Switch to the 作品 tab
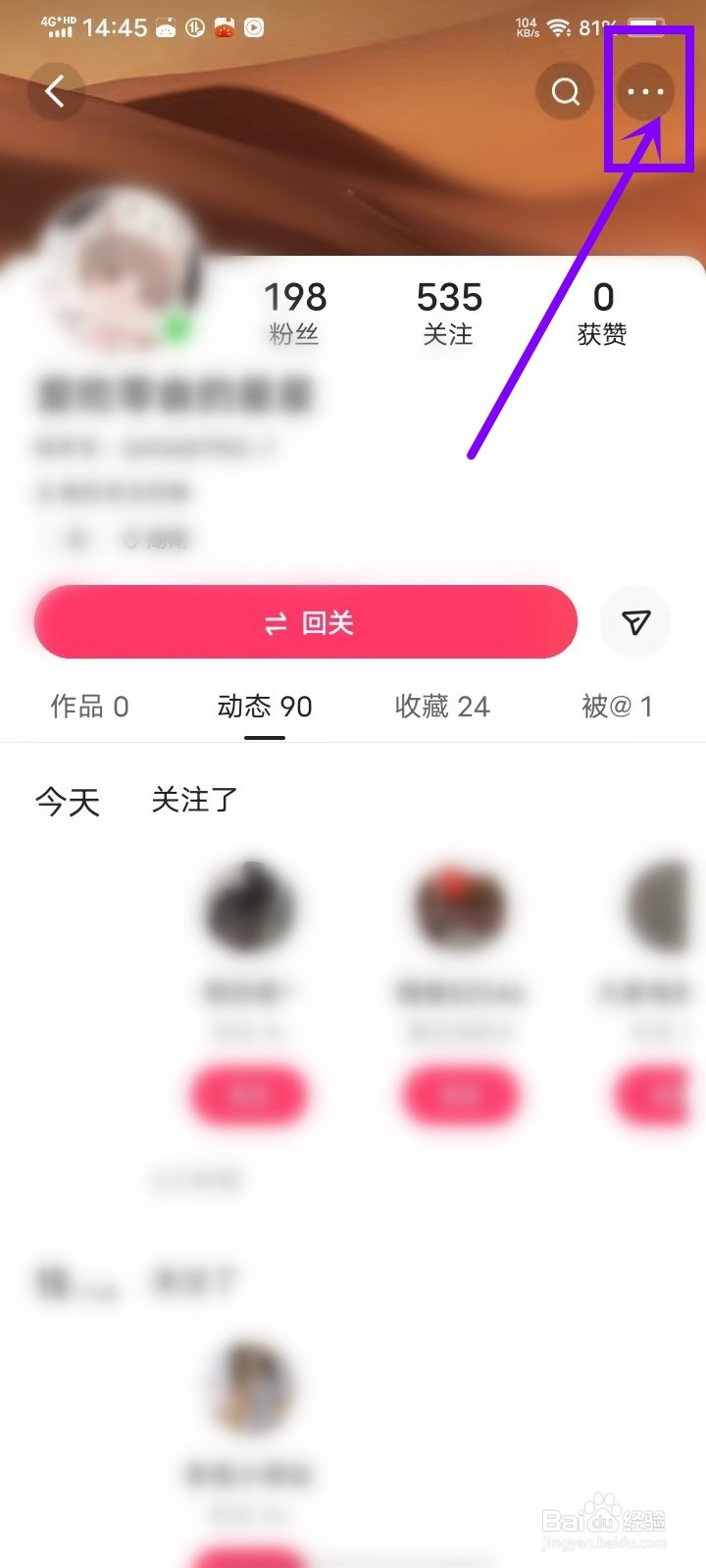The image size is (706, 1568). tap(88, 706)
